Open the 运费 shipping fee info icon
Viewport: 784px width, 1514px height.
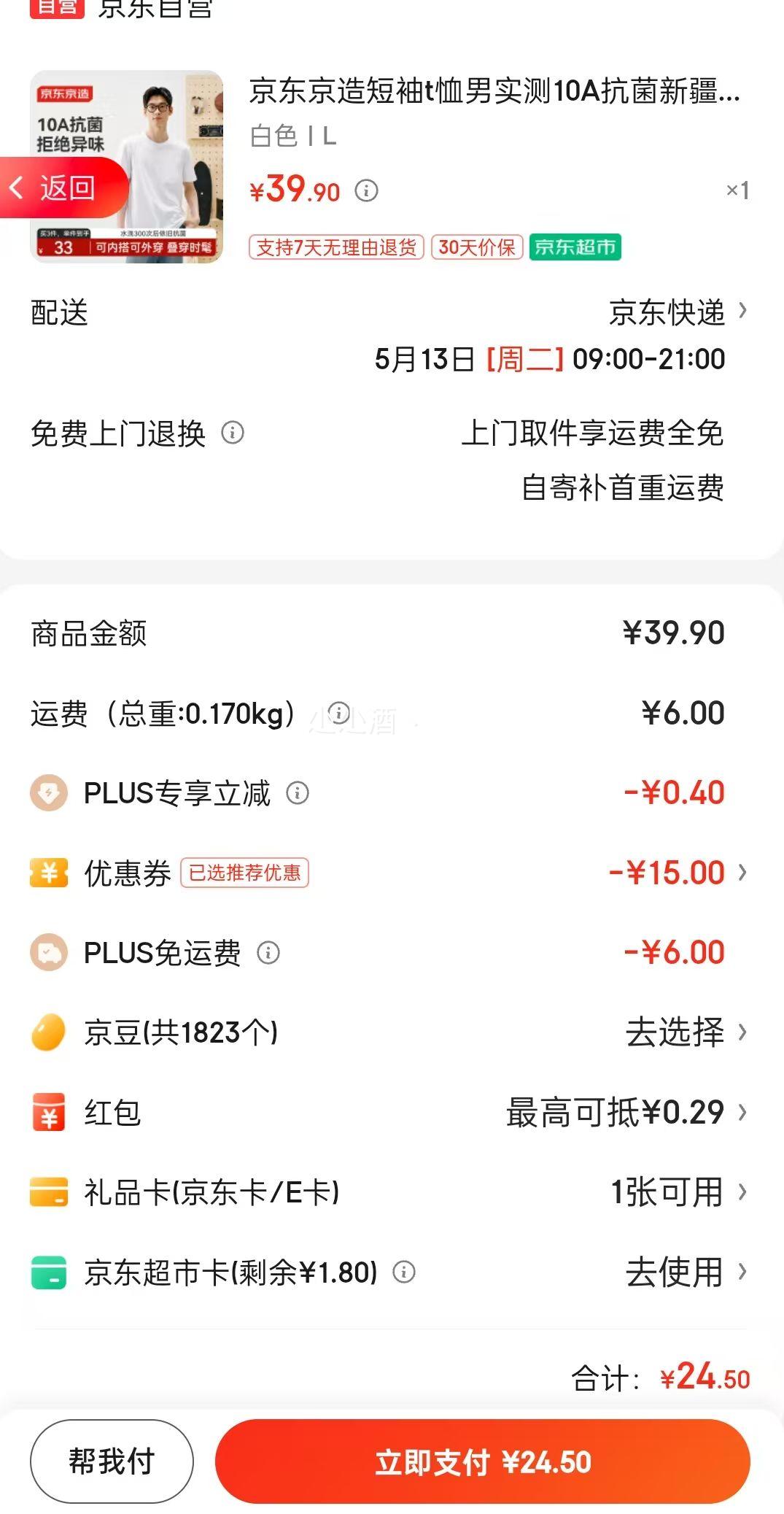339,713
